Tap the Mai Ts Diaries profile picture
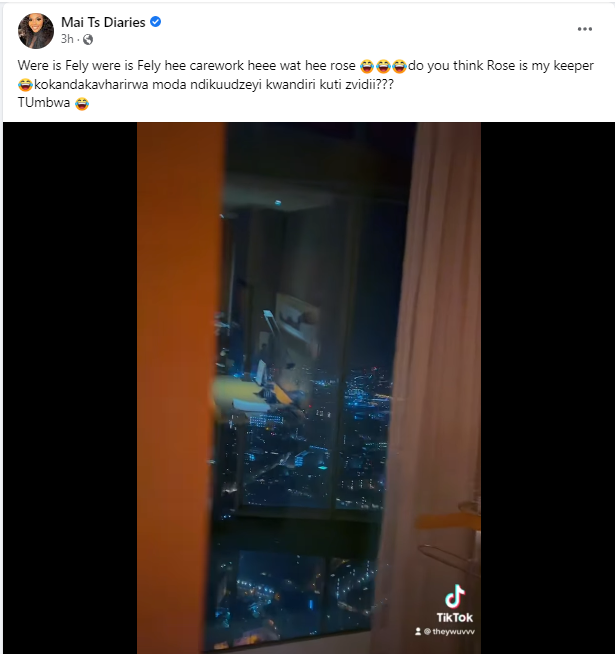Image resolution: width=615 pixels, height=654 pixels. point(36,31)
